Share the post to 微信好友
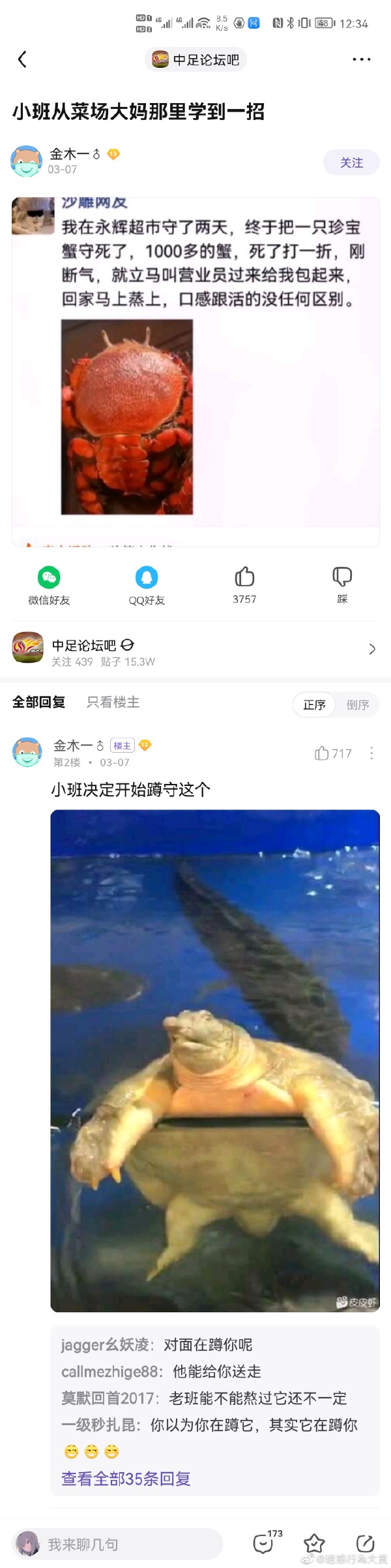Image resolution: width=391 pixels, height=1568 pixels. 49,585
